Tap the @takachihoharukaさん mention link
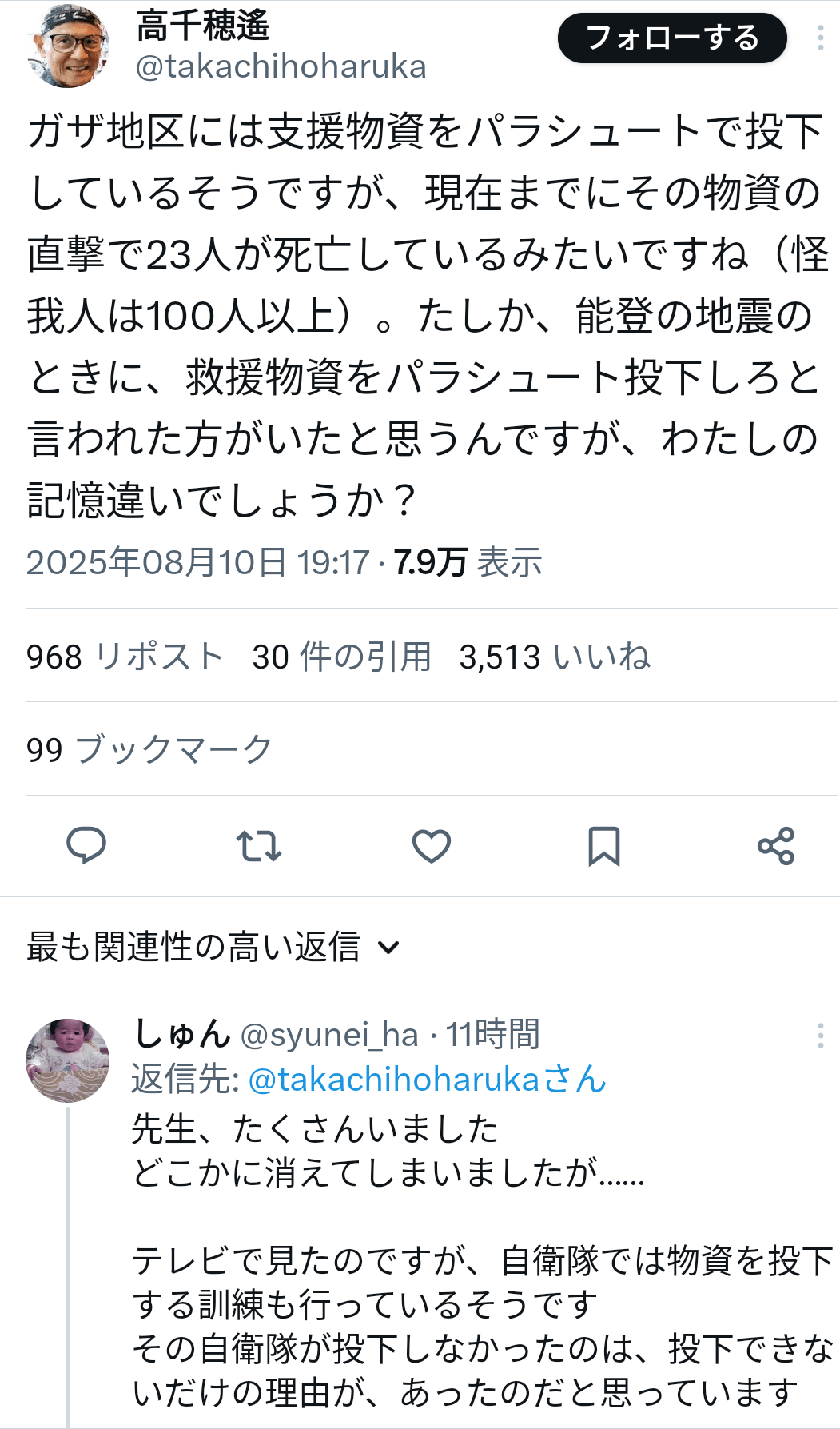840x1429 pixels. [428, 1080]
